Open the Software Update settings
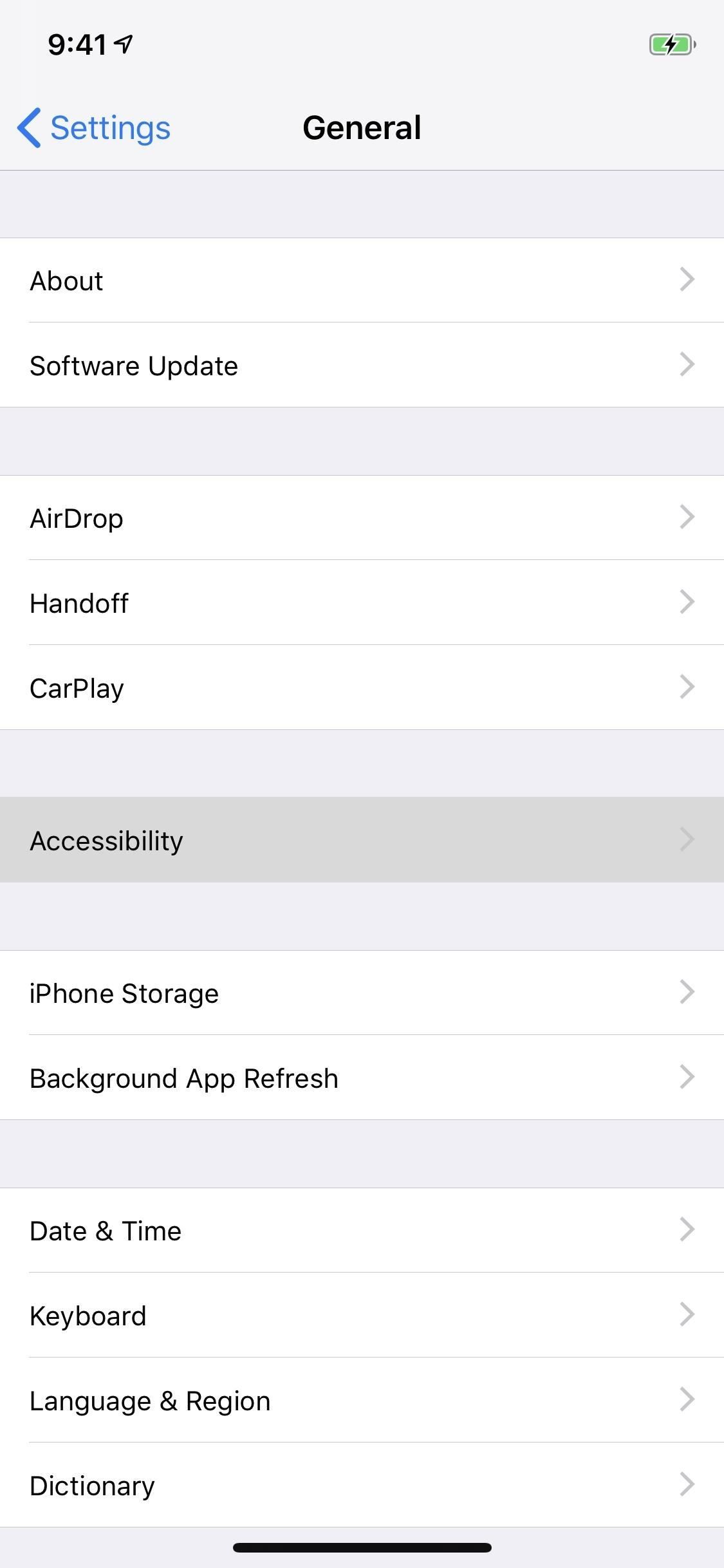This screenshot has width=724, height=1568. coord(134,365)
